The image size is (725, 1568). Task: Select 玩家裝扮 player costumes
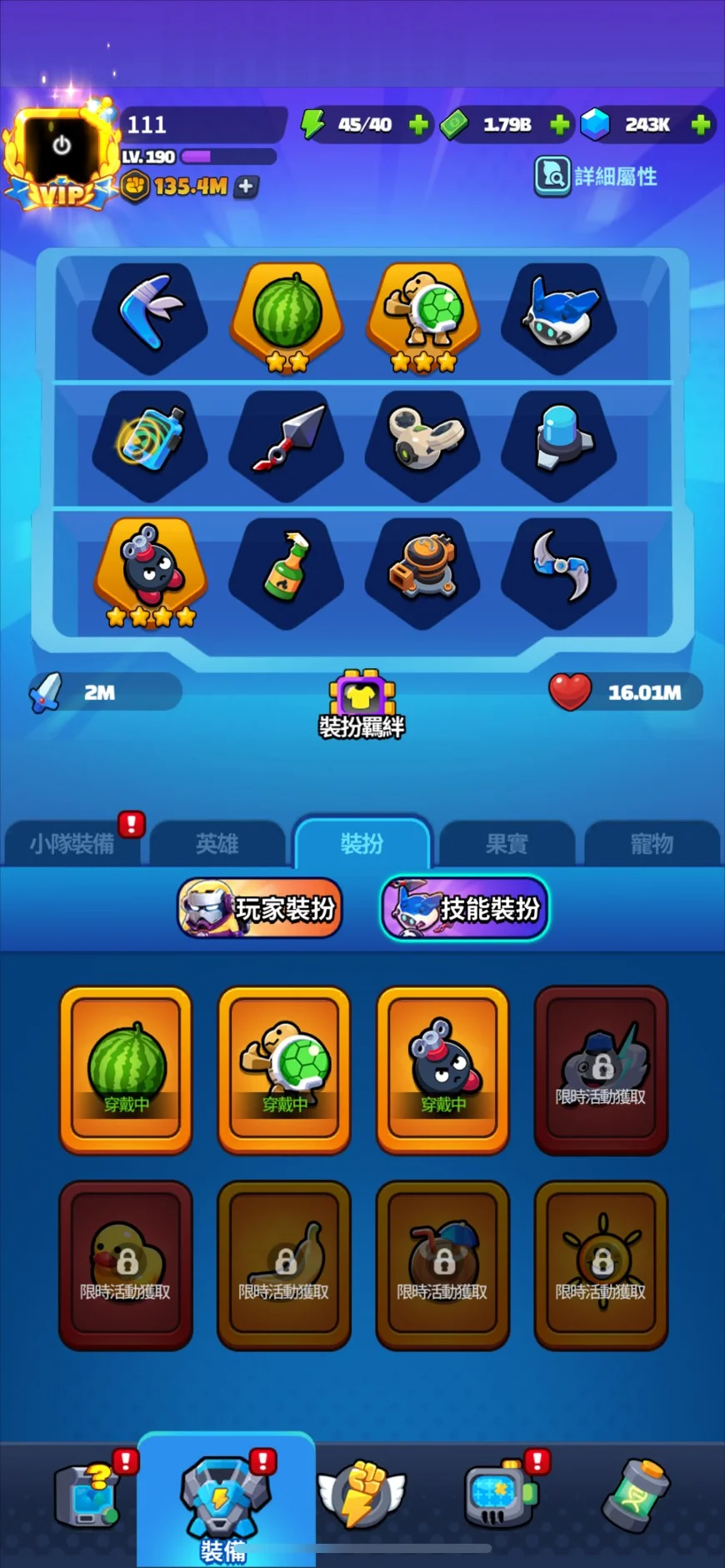pos(260,908)
